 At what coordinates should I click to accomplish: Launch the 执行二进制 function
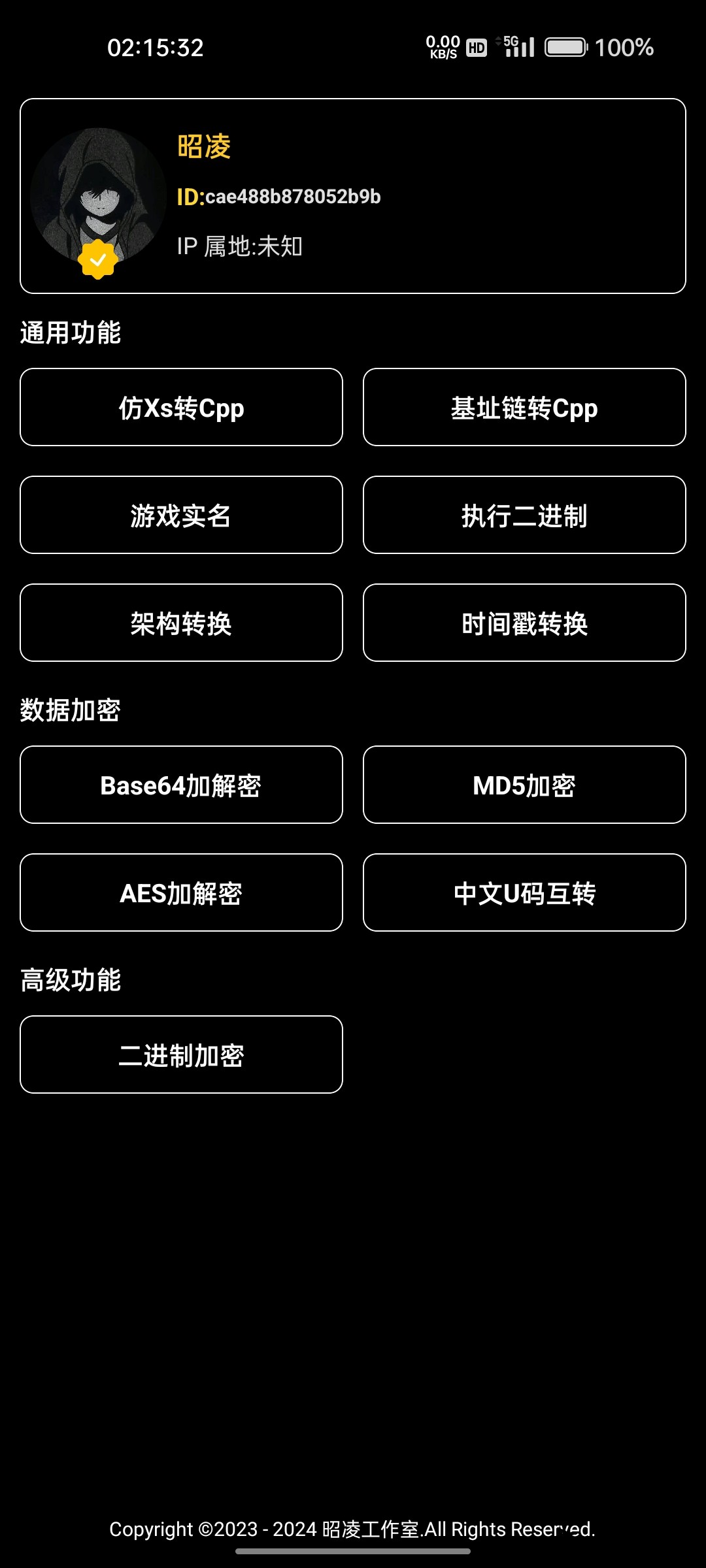pyautogui.click(x=524, y=515)
